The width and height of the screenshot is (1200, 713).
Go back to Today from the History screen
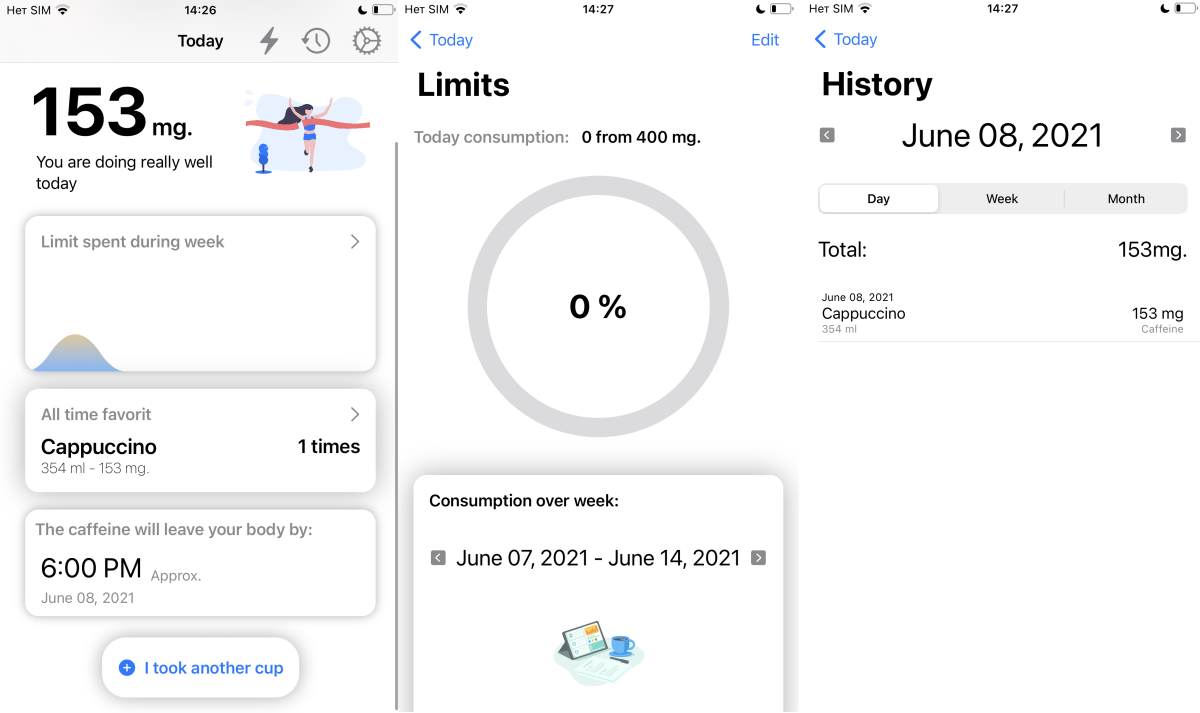[x=846, y=39]
